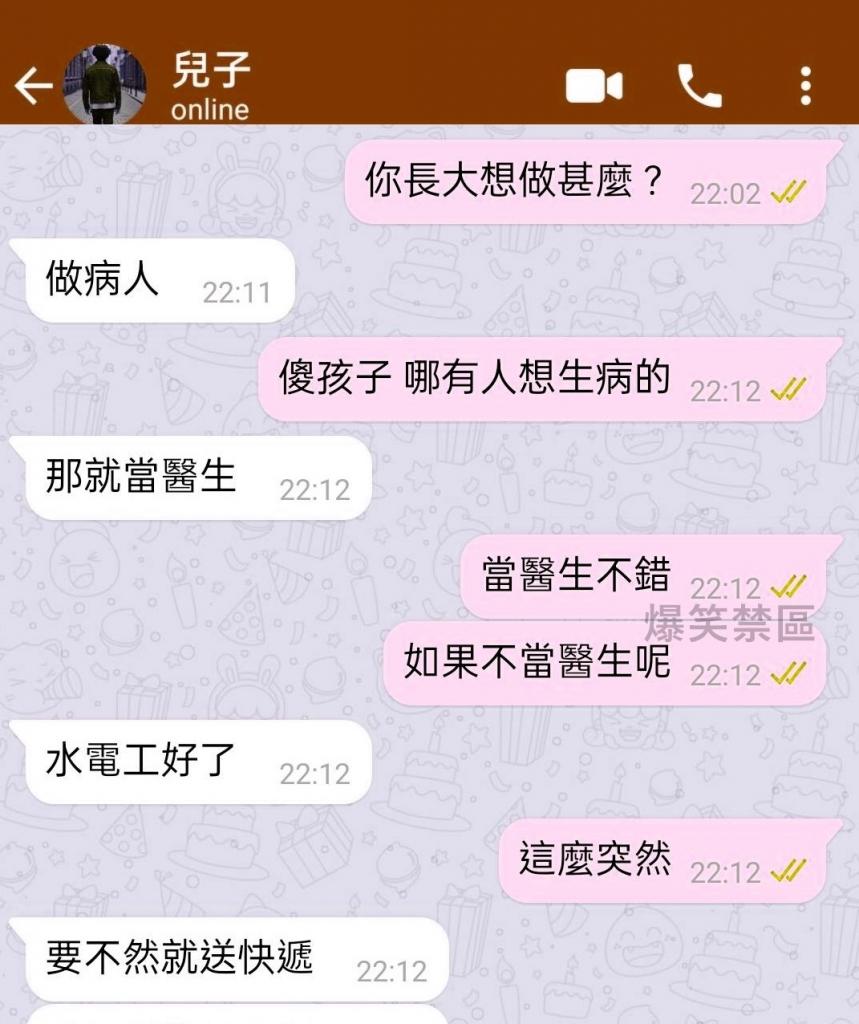
Task: Open 兒子's profile picture
Action: (x=103, y=85)
